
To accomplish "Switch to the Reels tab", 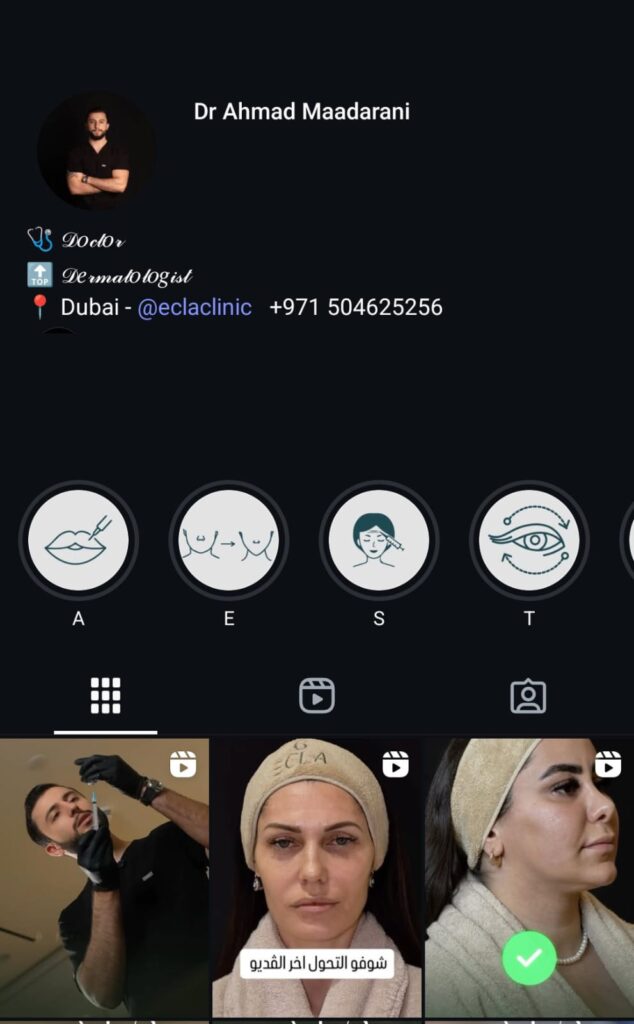I will pyautogui.click(x=317, y=695).
